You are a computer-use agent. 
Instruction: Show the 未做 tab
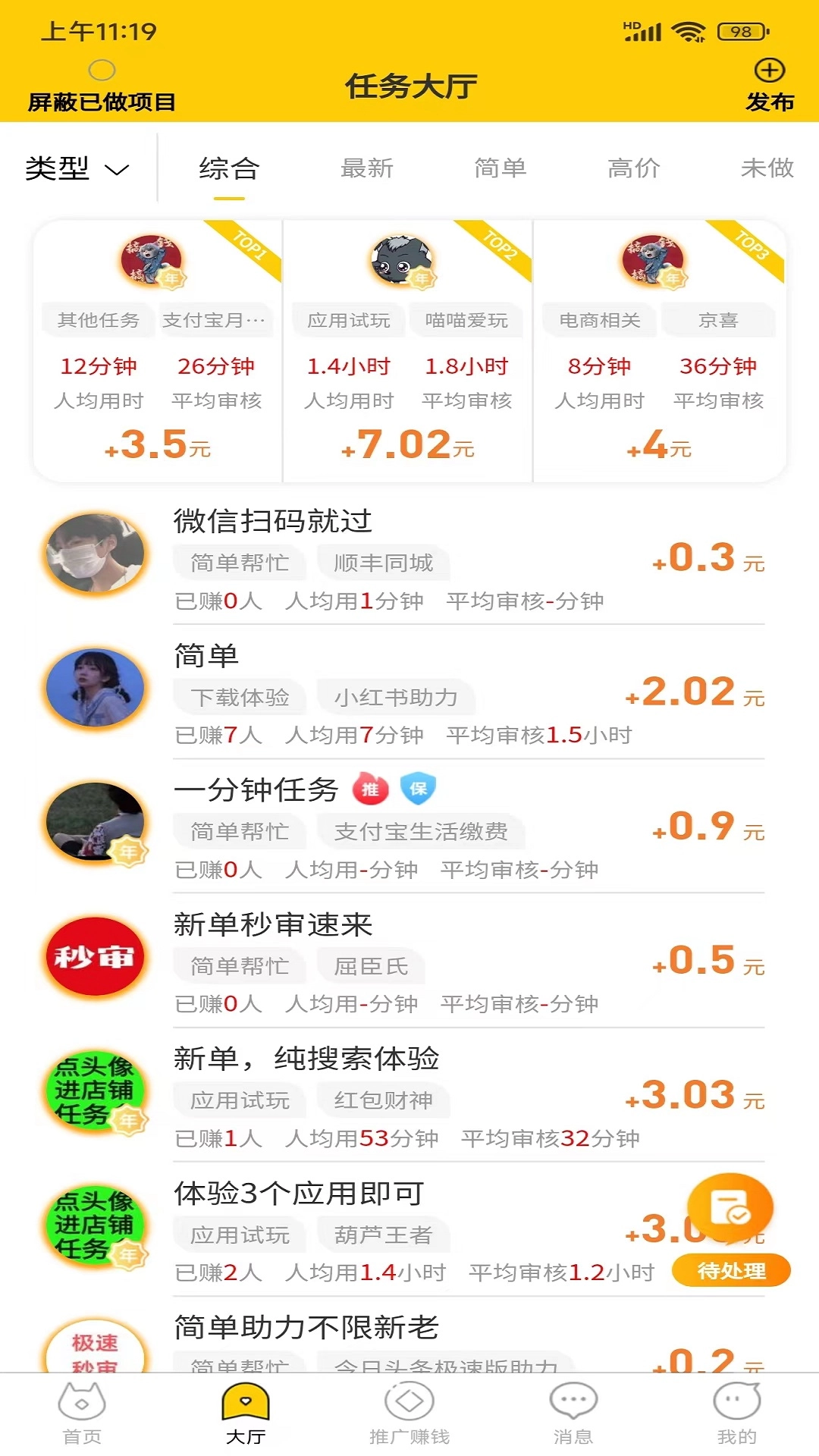point(767,168)
